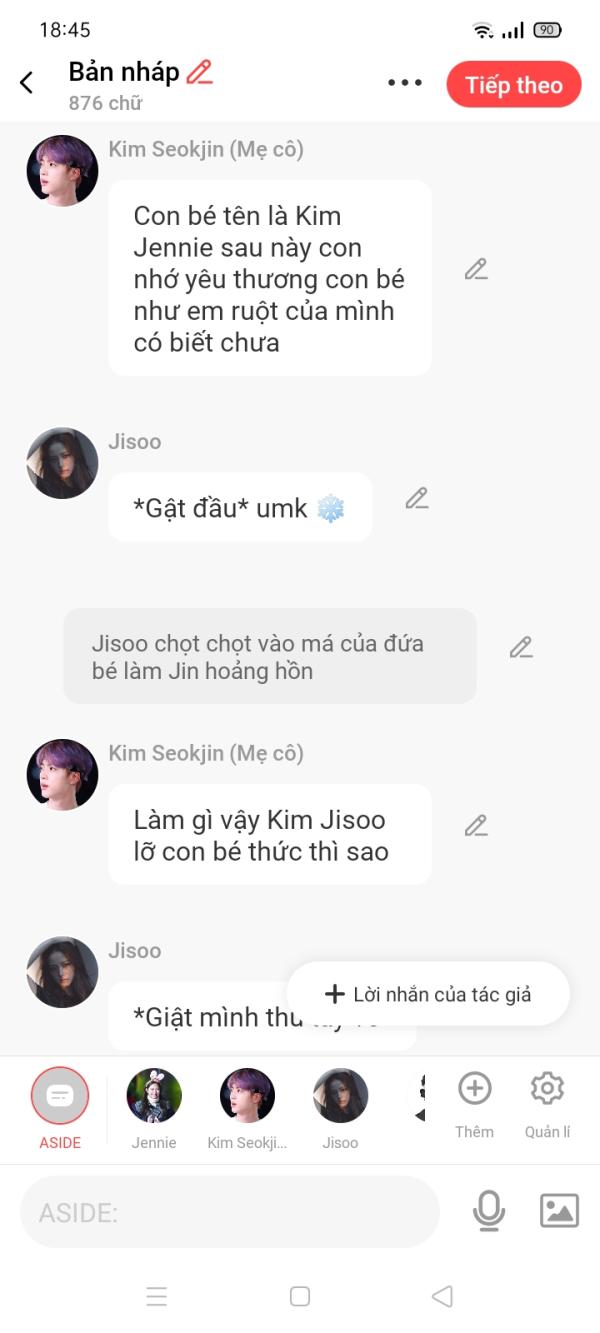The height and width of the screenshot is (1333, 600).
Task: Open the three-dot overflow menu
Action: point(404,83)
